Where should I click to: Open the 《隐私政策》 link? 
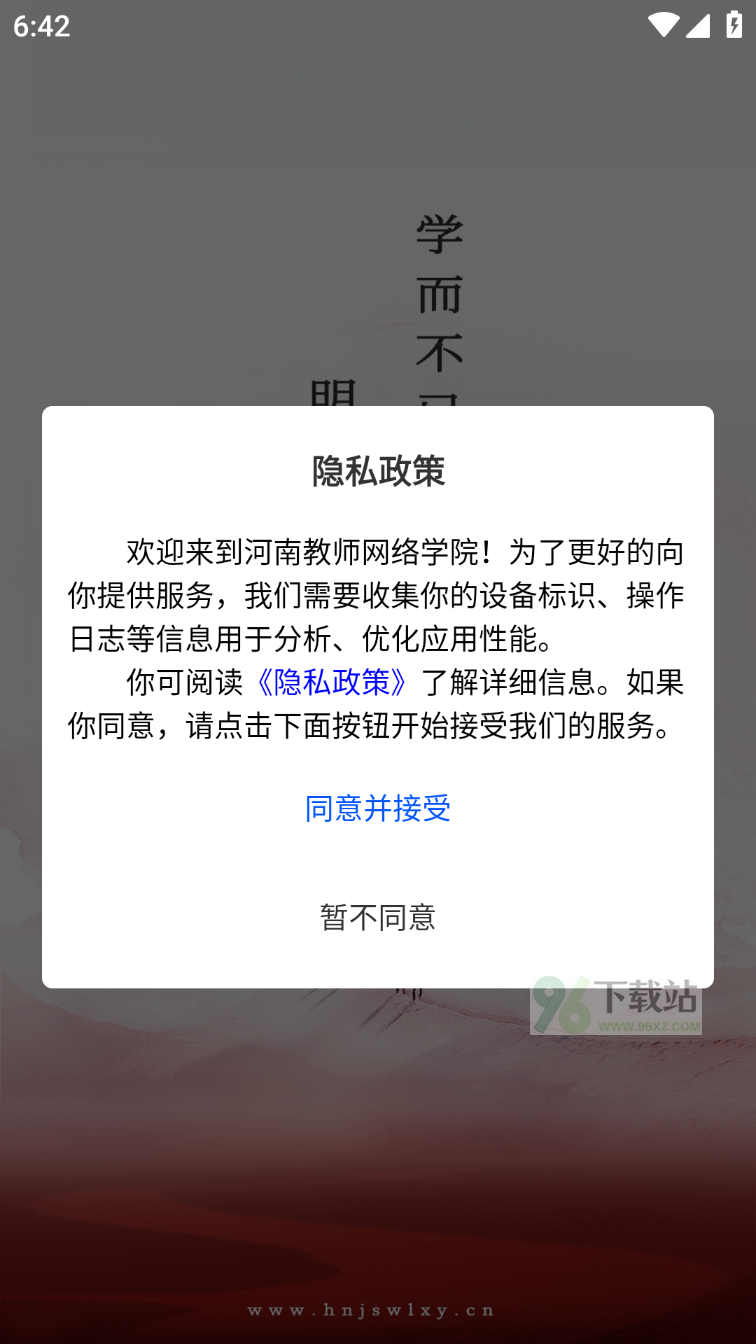pyautogui.click(x=331, y=682)
